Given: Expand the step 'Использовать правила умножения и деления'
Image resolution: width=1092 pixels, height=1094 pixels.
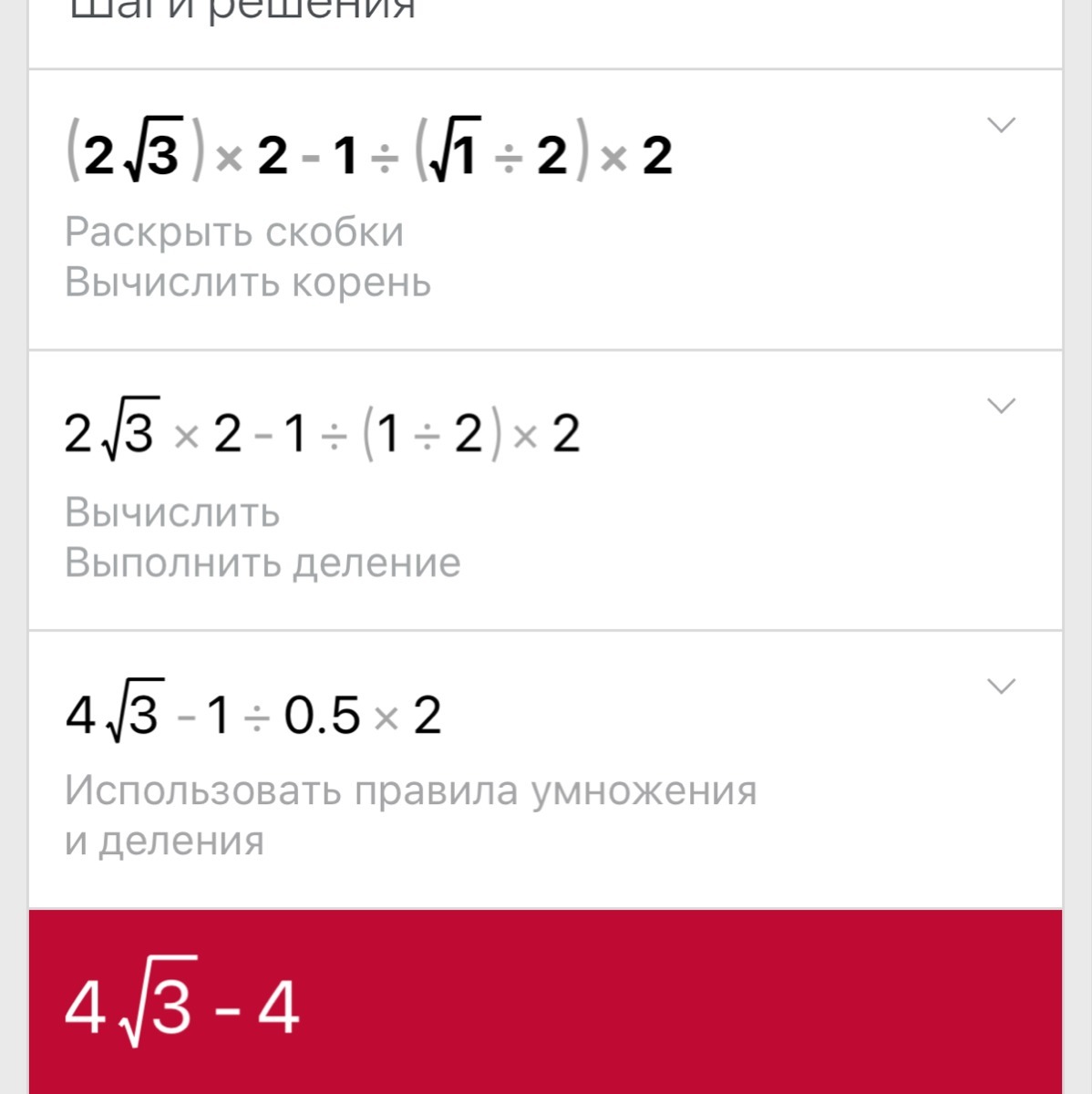Looking at the screenshot, I should (x=1001, y=686).
